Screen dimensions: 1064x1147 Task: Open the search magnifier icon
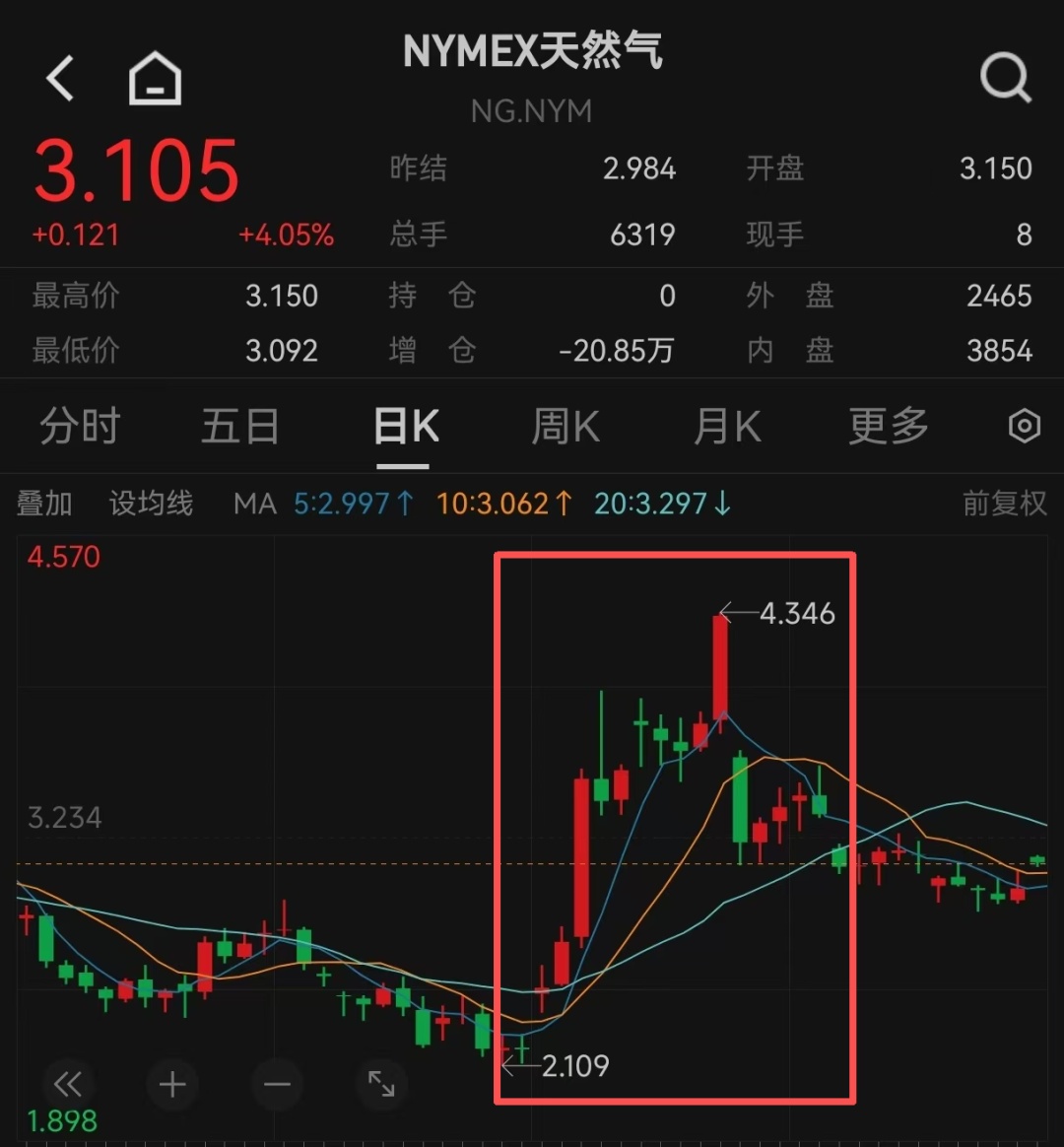click(x=1004, y=78)
